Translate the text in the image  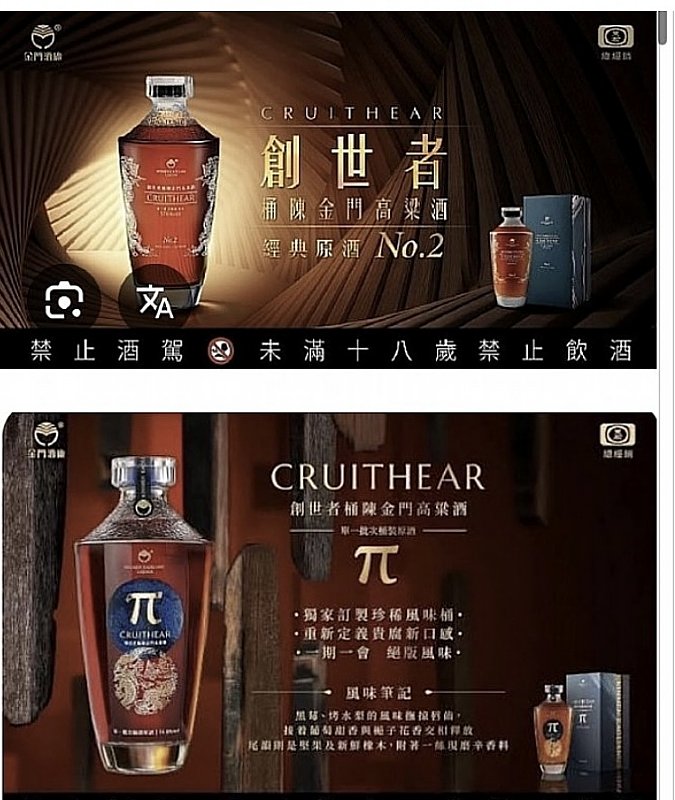155,300
